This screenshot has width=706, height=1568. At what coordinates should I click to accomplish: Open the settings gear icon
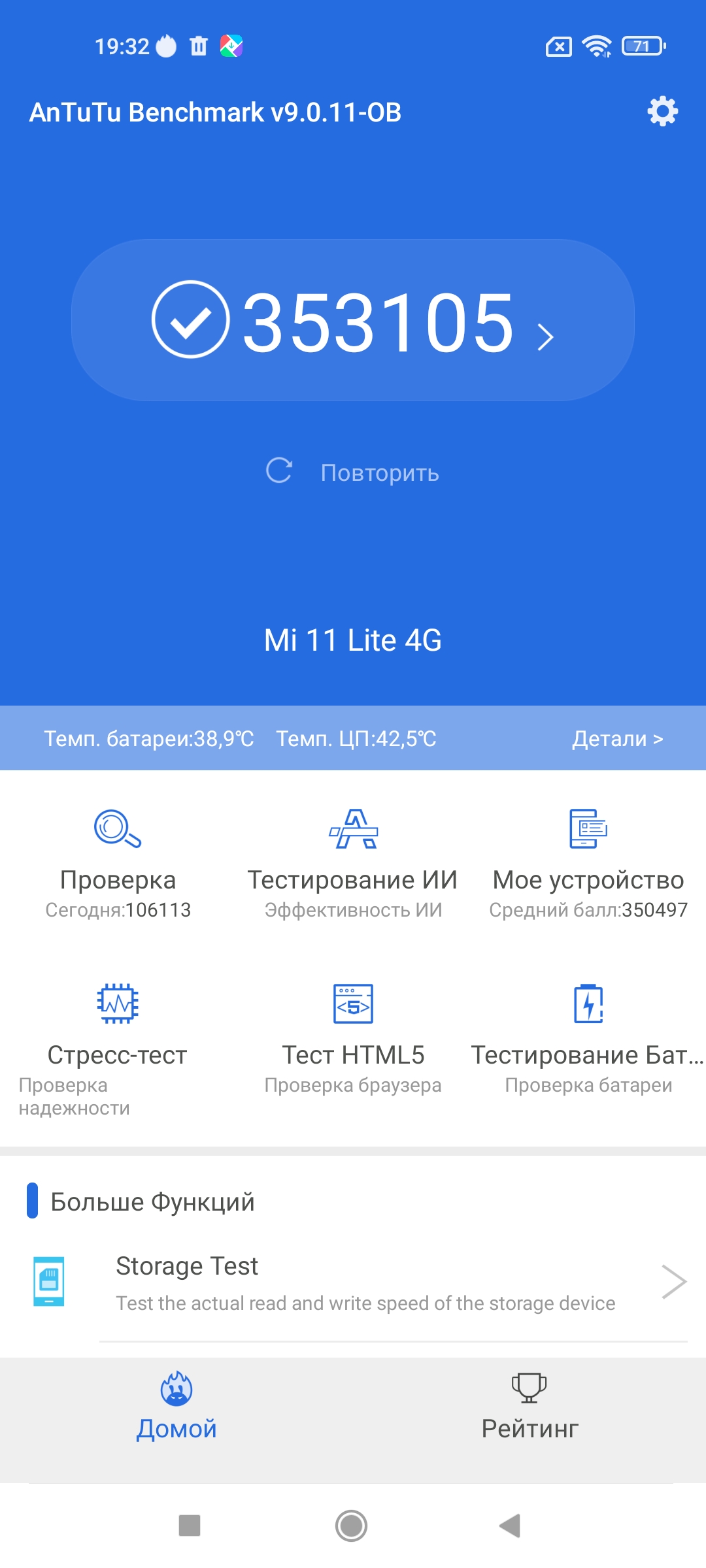pos(662,112)
